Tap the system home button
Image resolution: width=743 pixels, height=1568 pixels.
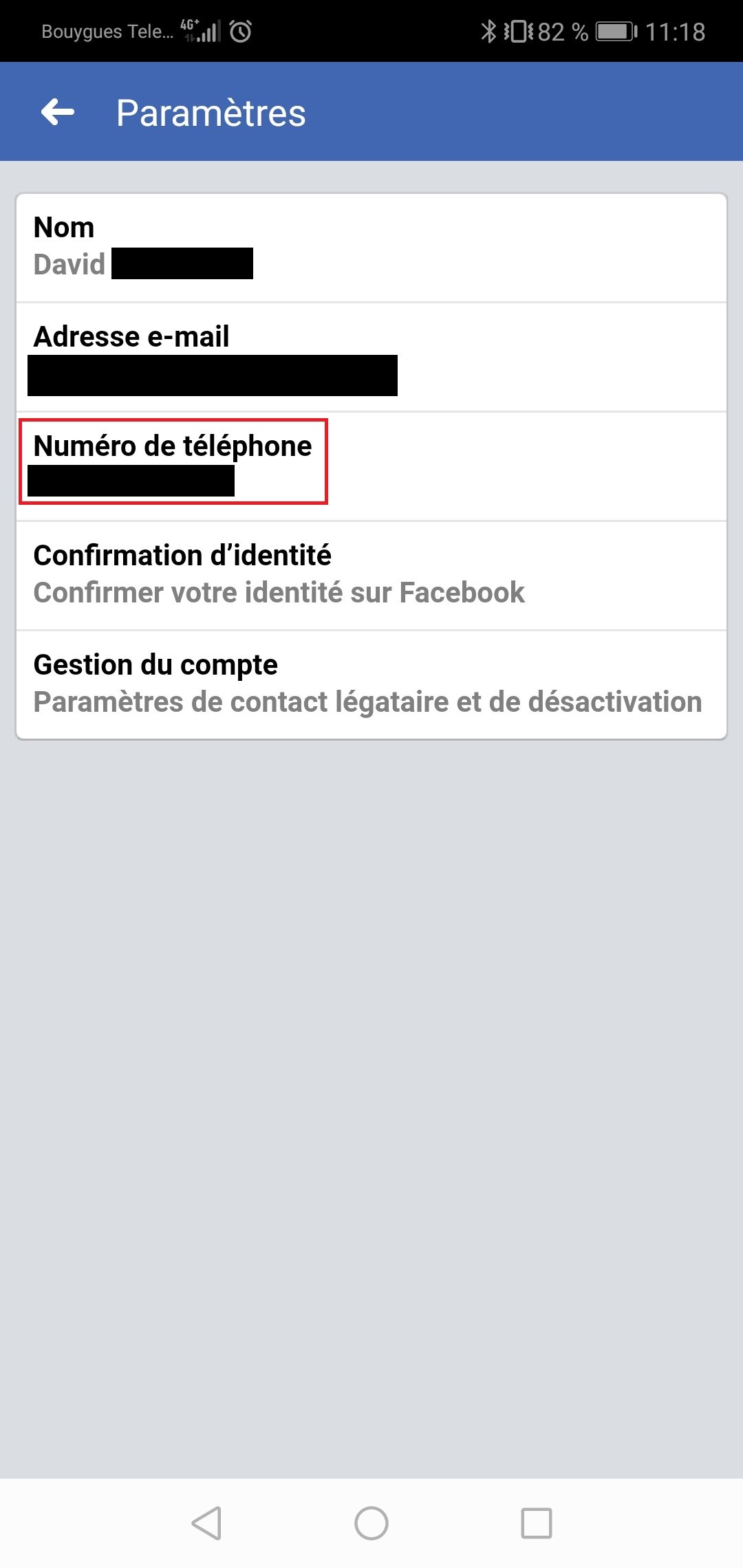pyautogui.click(x=371, y=1523)
